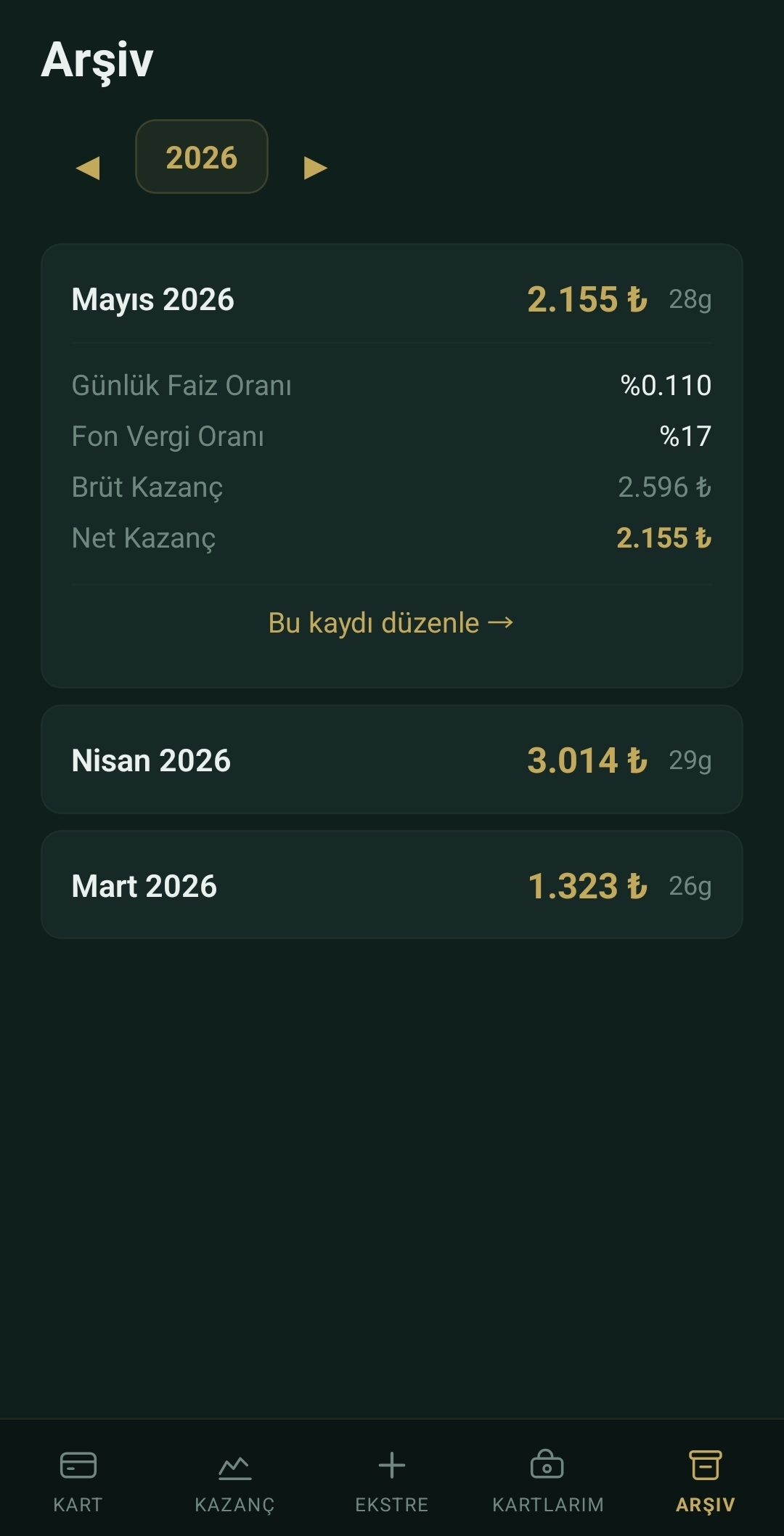Tap the 'Bu kaydı düzenle' link
784x1536 pixels.
[391, 623]
